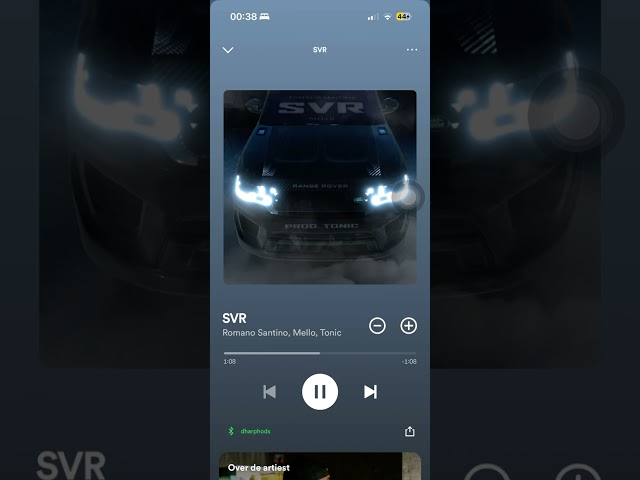Collapse the now playing screen
640x480 pixels.
[228, 50]
